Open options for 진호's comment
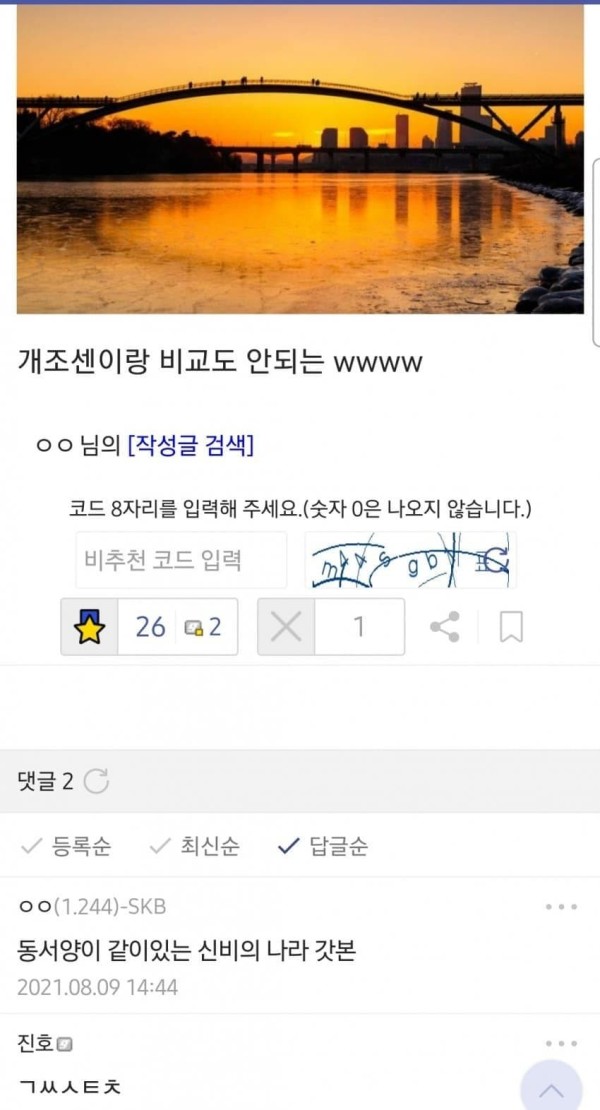600x1110 pixels. (x=561, y=1043)
